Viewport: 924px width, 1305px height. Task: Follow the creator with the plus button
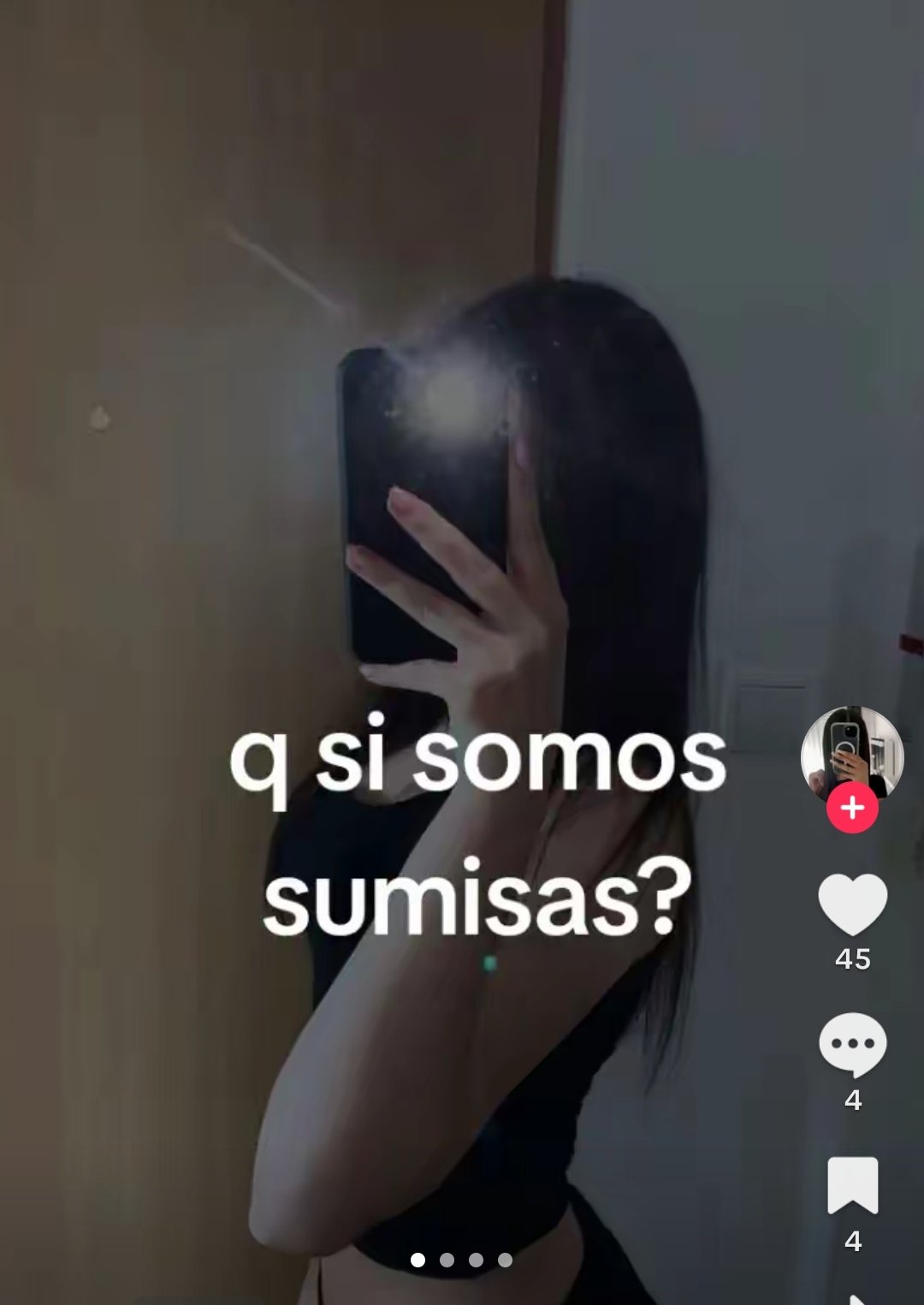[852, 808]
